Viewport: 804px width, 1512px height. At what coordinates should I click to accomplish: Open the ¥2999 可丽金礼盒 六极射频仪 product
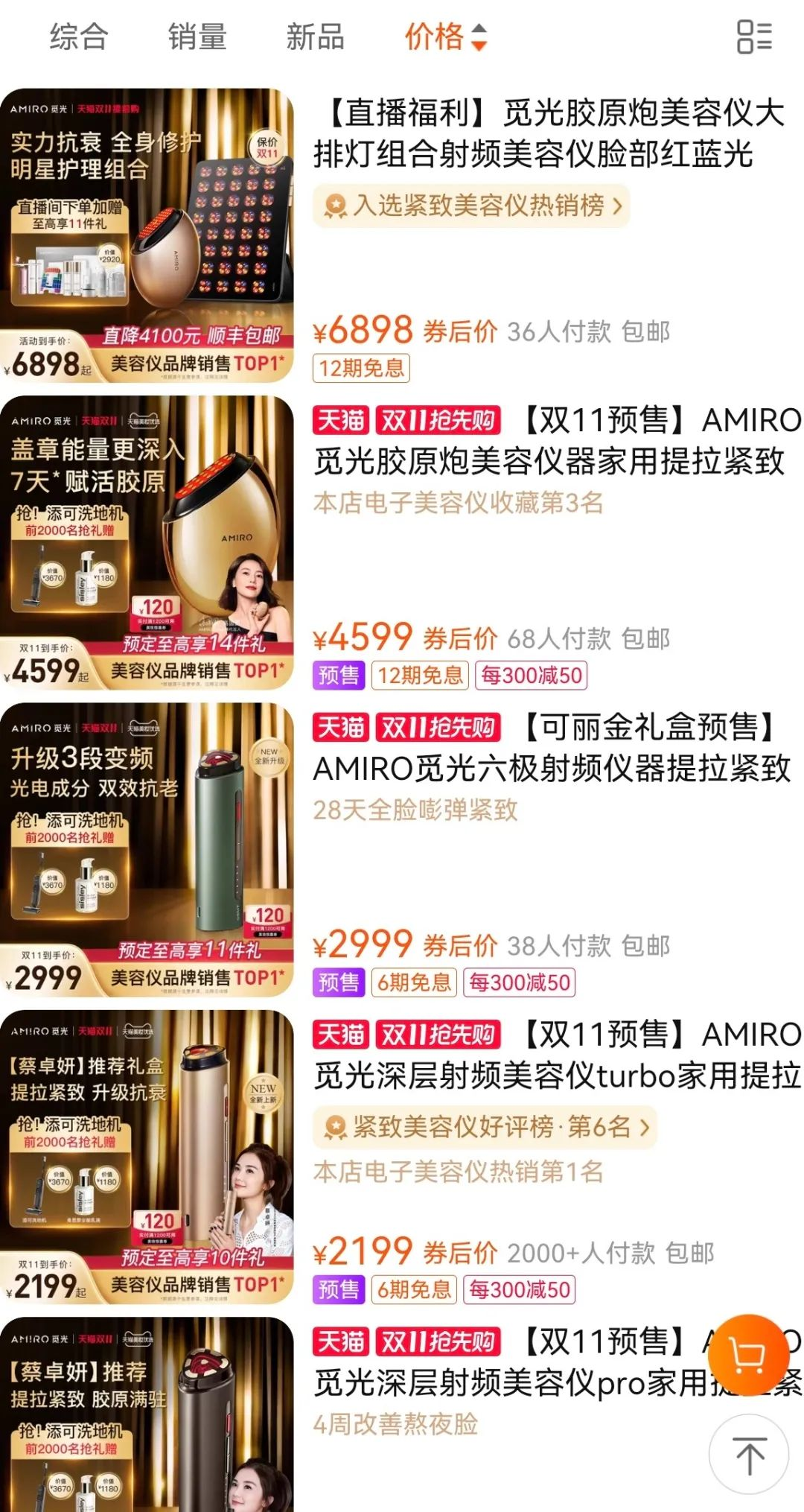[549, 748]
